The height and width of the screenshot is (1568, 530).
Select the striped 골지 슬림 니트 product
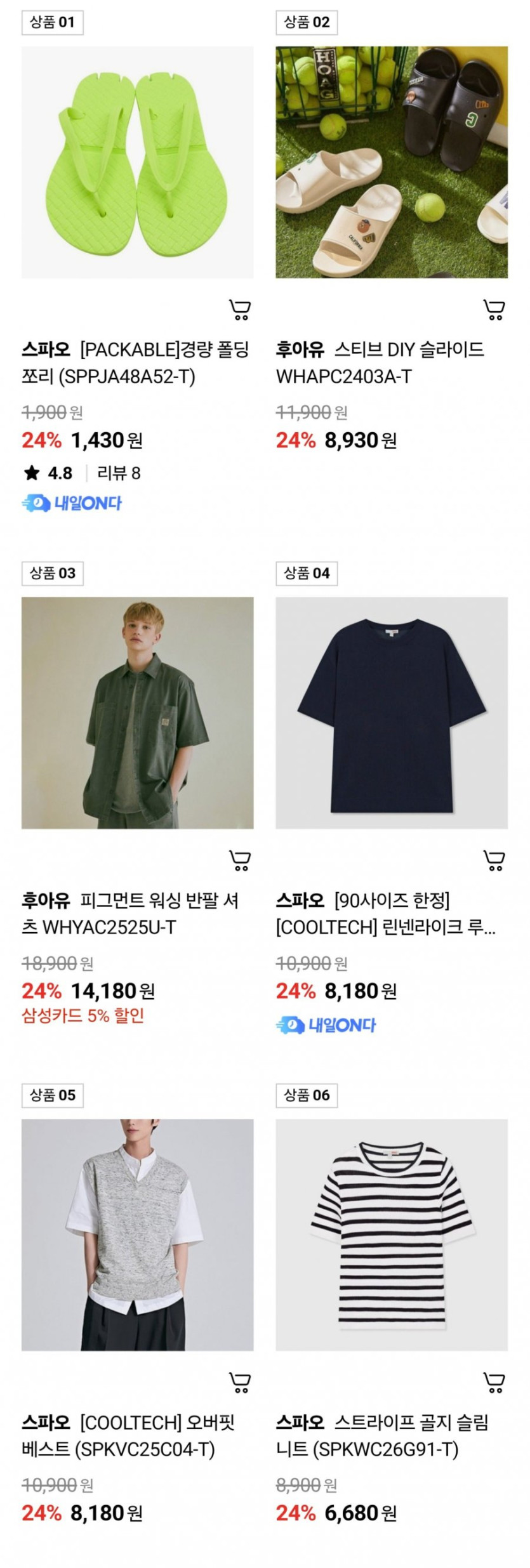coord(392,1235)
